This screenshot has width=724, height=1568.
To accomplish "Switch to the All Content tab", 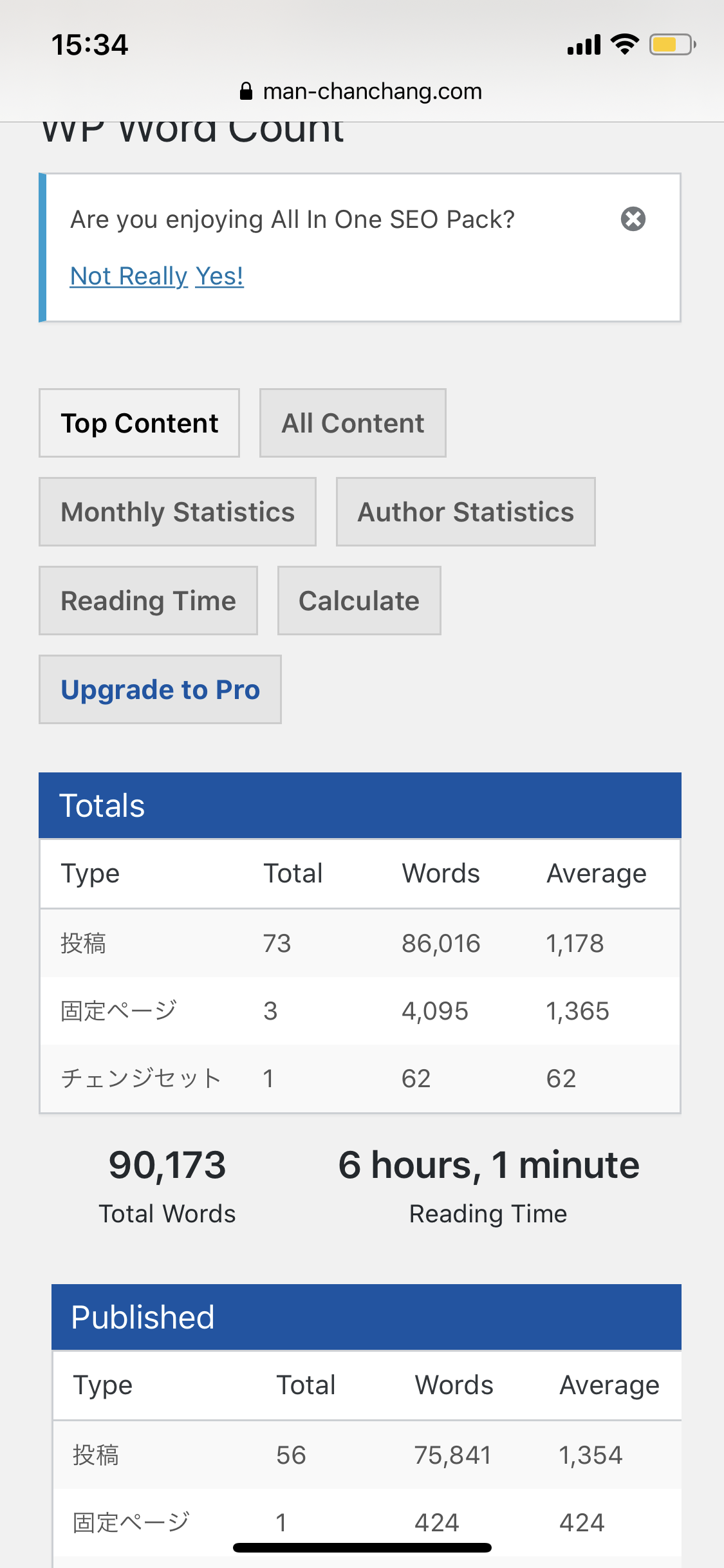I will tap(353, 423).
